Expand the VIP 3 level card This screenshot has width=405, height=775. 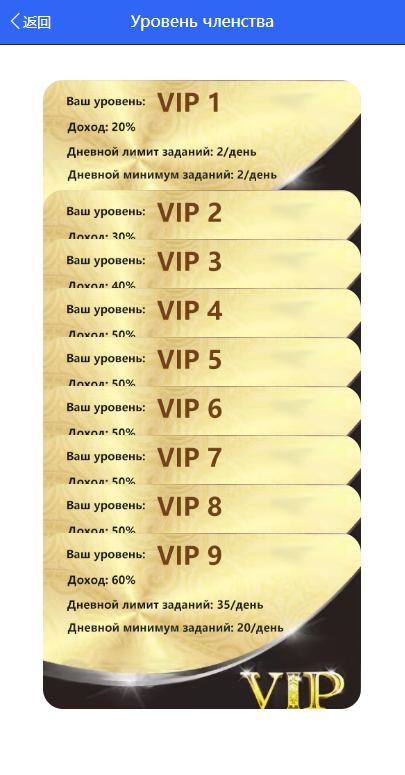(x=202, y=264)
